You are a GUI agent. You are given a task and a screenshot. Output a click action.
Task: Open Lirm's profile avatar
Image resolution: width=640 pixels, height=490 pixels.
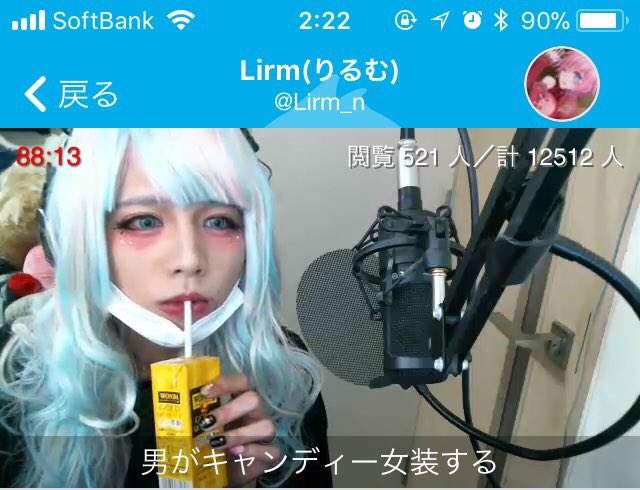tap(562, 84)
